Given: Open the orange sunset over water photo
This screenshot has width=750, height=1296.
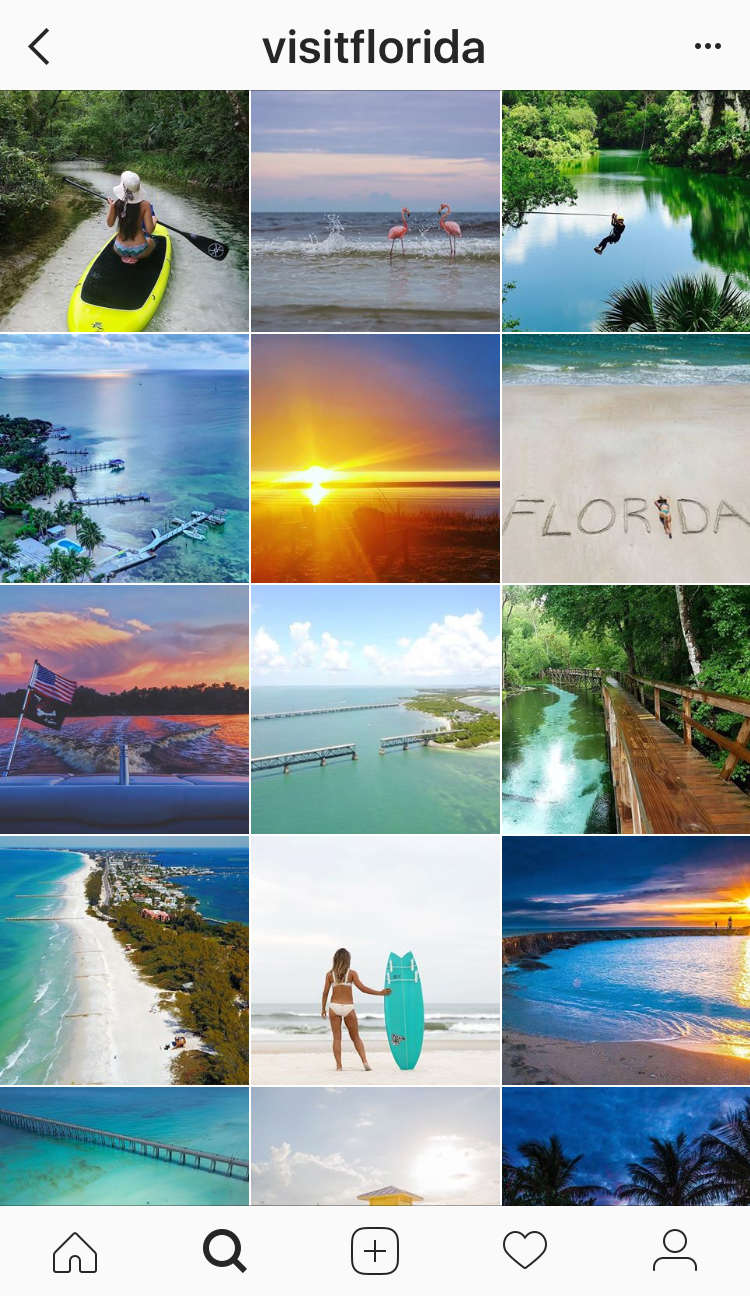Looking at the screenshot, I should [374, 458].
